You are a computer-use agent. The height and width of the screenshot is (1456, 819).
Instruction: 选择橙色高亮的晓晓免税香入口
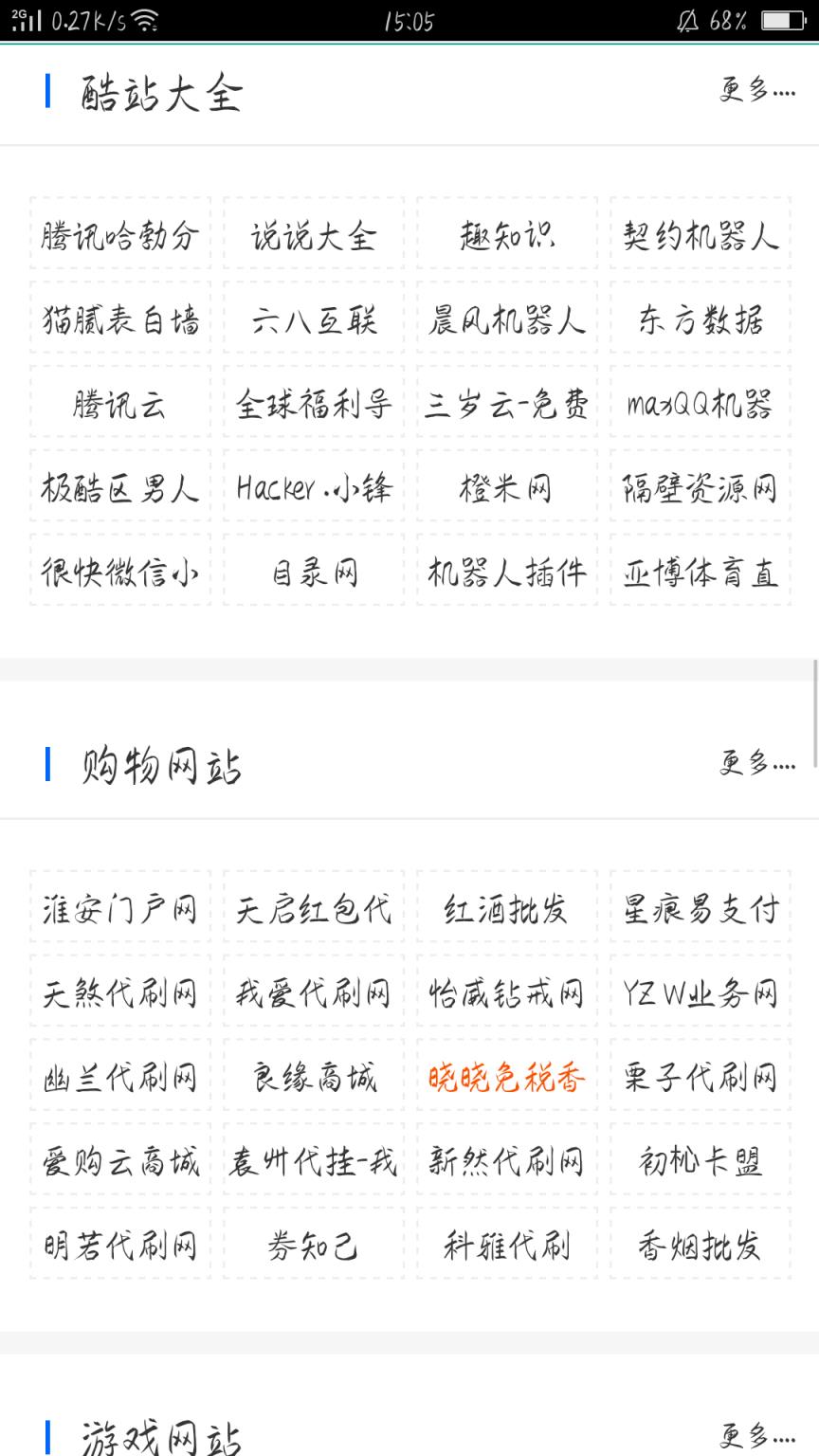pos(506,1078)
